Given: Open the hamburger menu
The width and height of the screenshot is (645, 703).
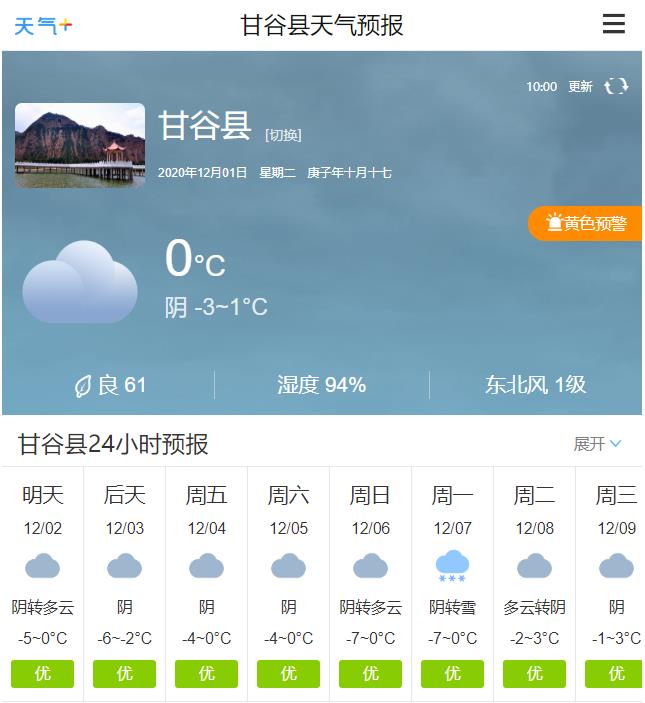Looking at the screenshot, I should pos(613,24).
